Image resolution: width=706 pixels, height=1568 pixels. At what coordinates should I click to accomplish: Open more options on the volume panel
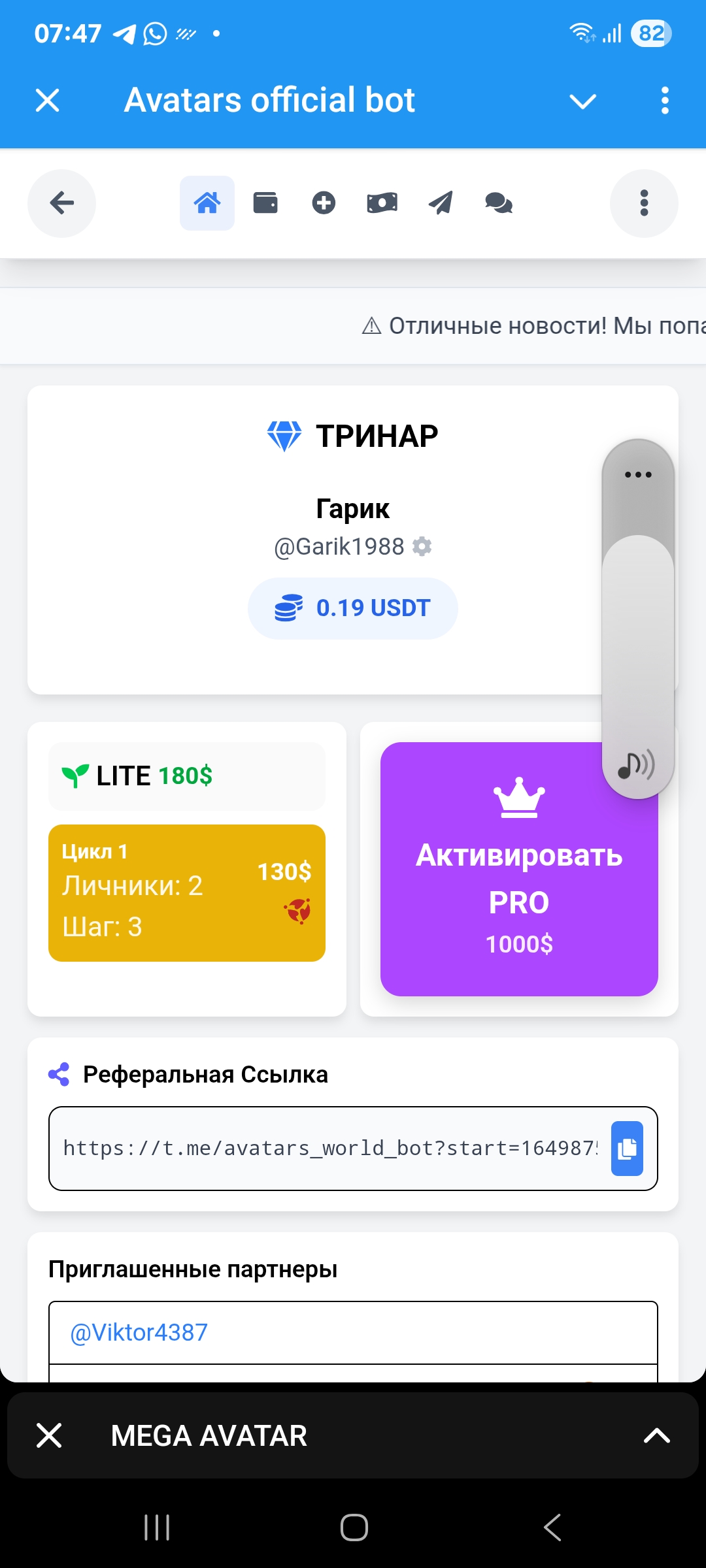point(638,475)
